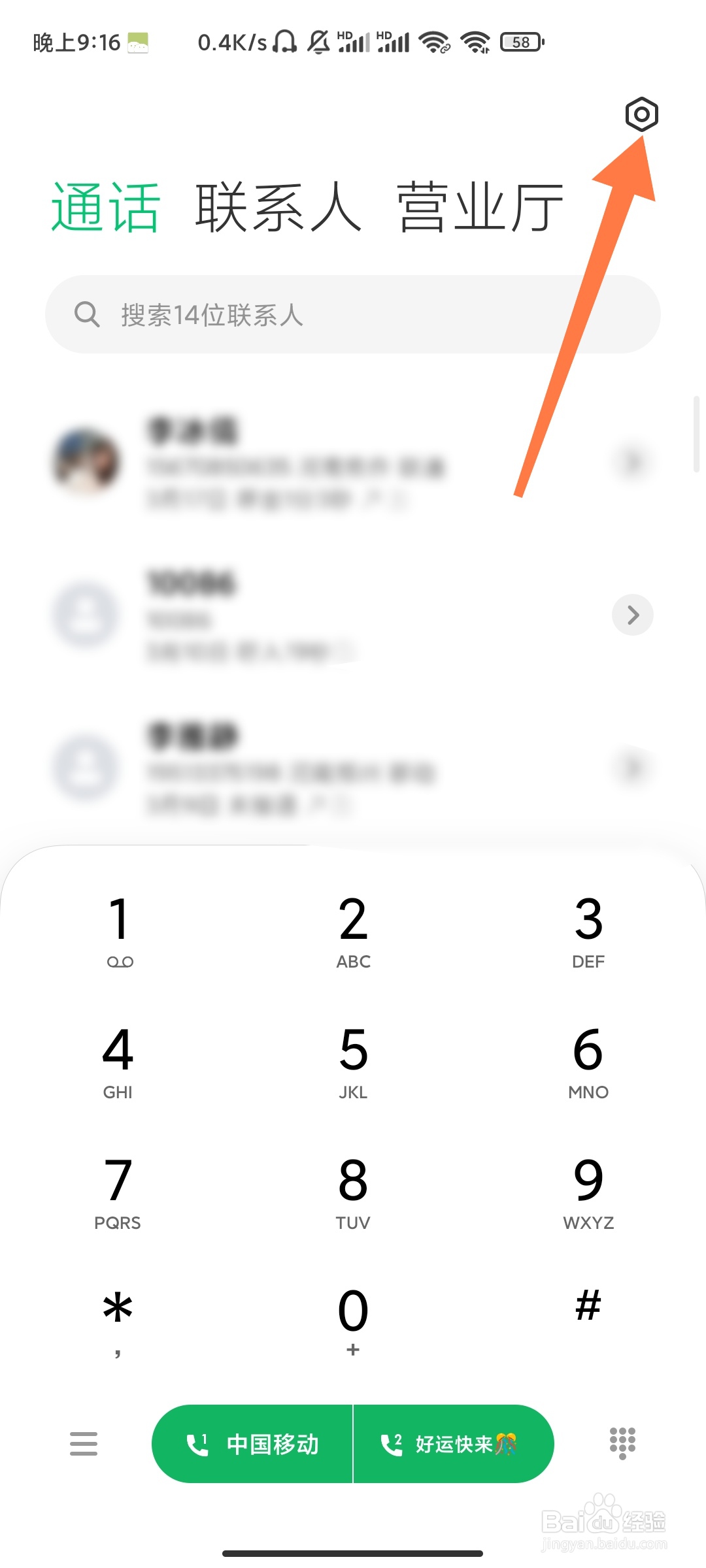Open the hamburger menu at bottom left

pyautogui.click(x=83, y=1444)
